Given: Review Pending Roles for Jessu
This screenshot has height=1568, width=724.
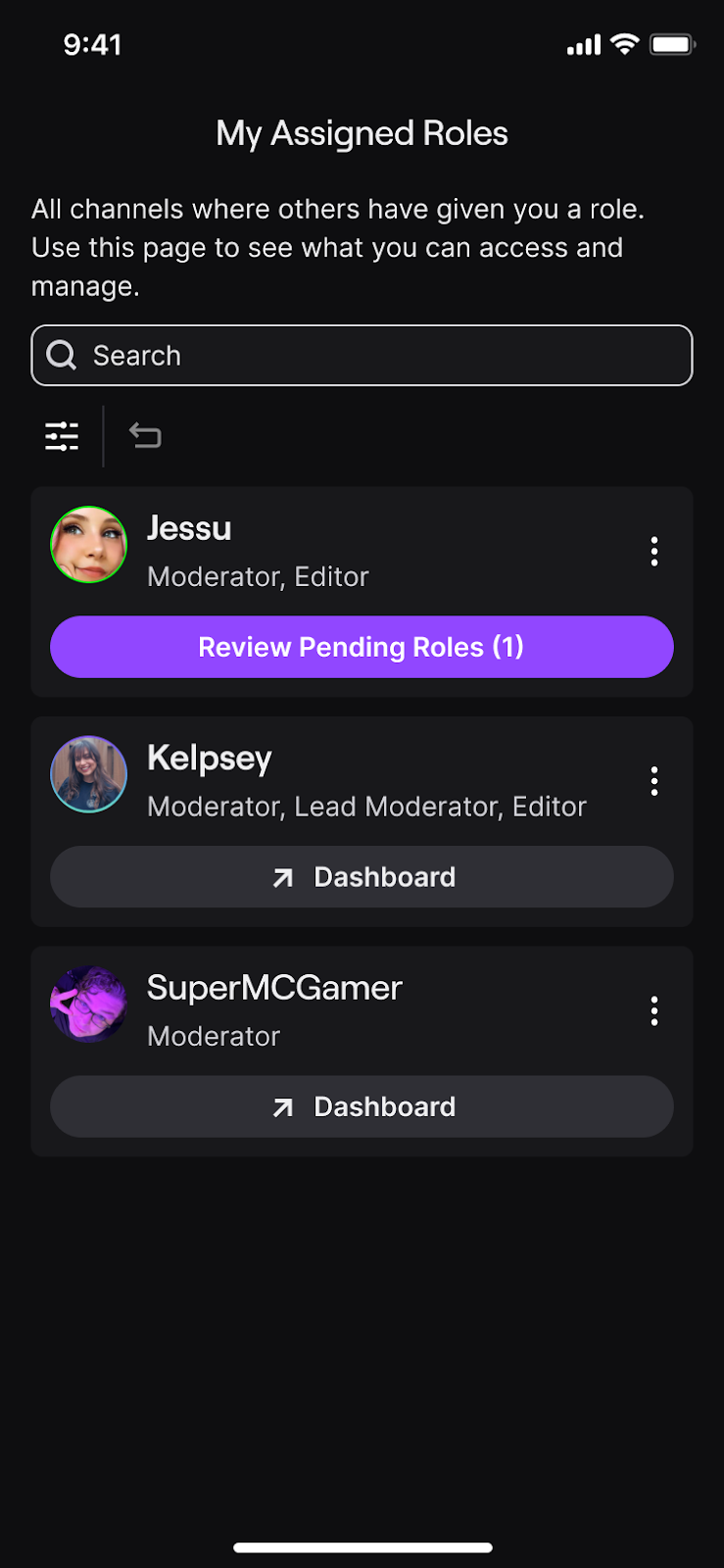Looking at the screenshot, I should tap(362, 647).
